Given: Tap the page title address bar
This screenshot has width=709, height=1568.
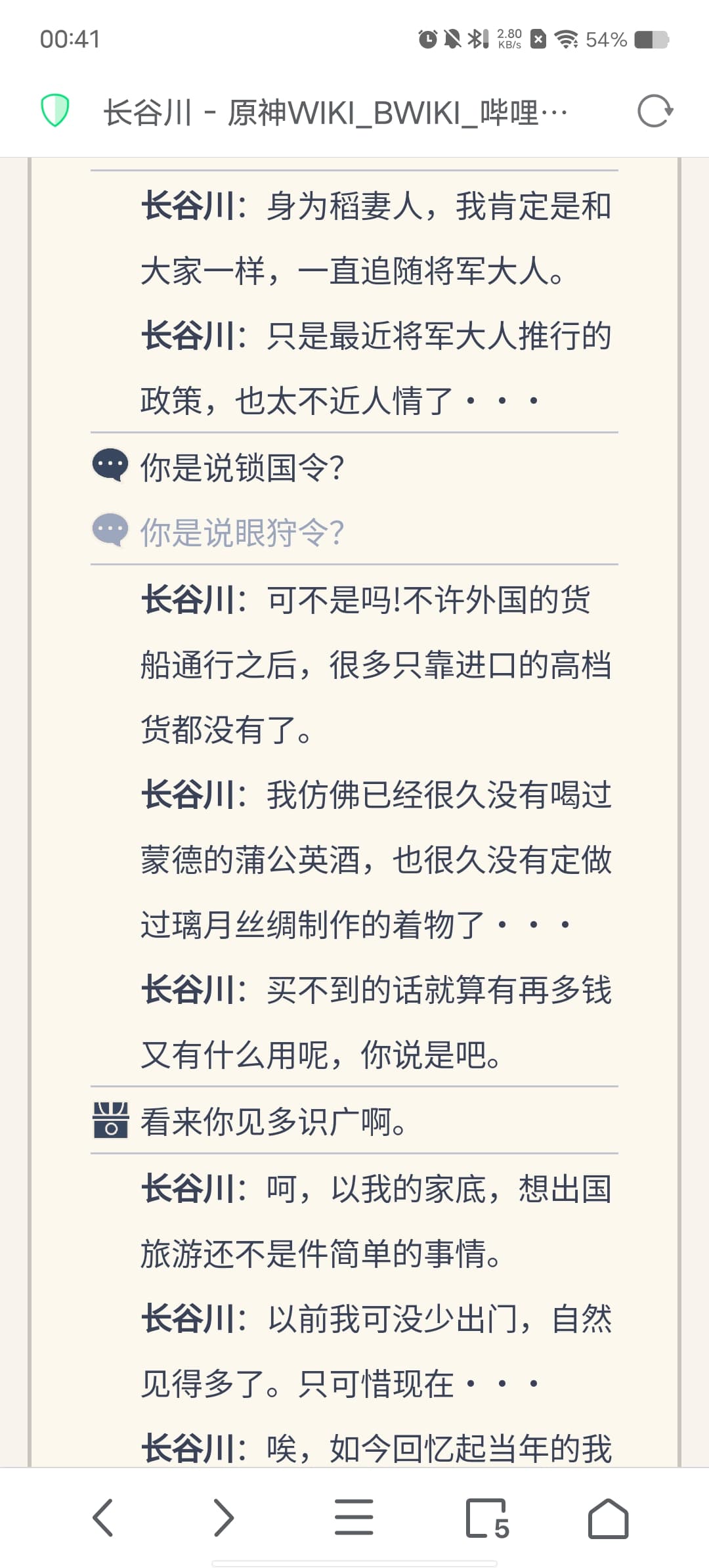Looking at the screenshot, I should pos(335,112).
